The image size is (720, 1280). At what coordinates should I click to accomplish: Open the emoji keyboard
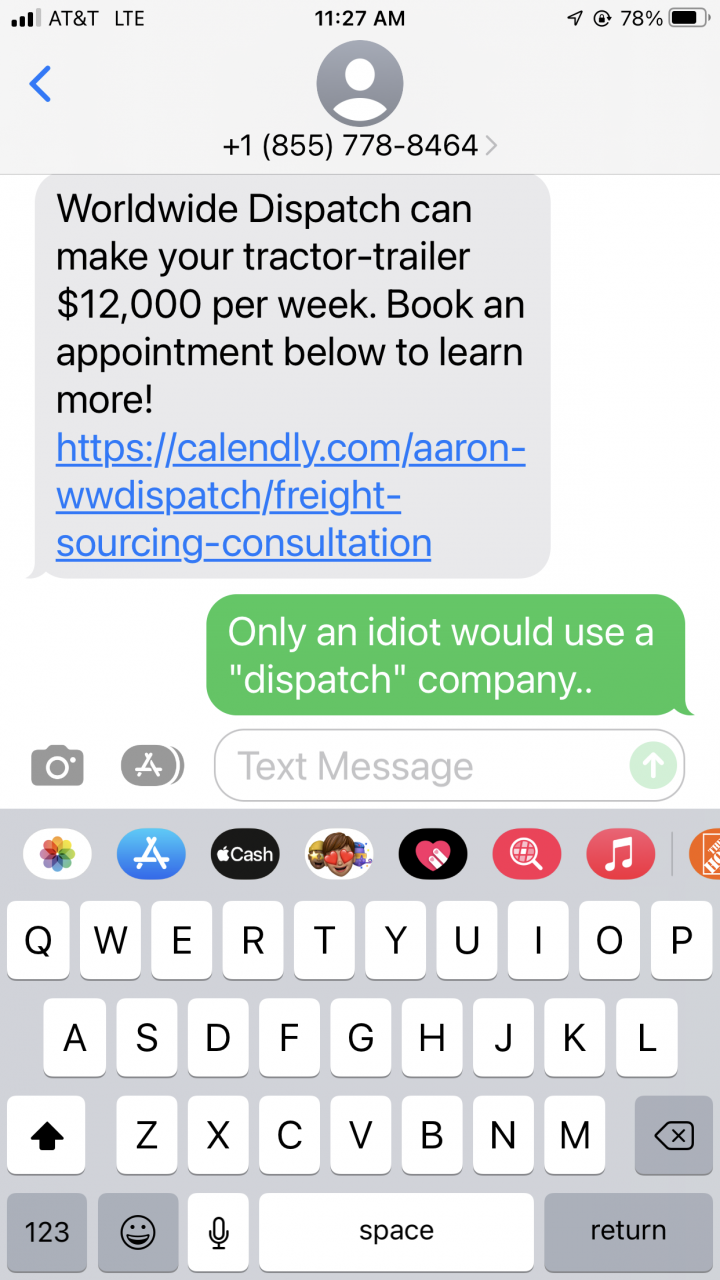tap(138, 1232)
